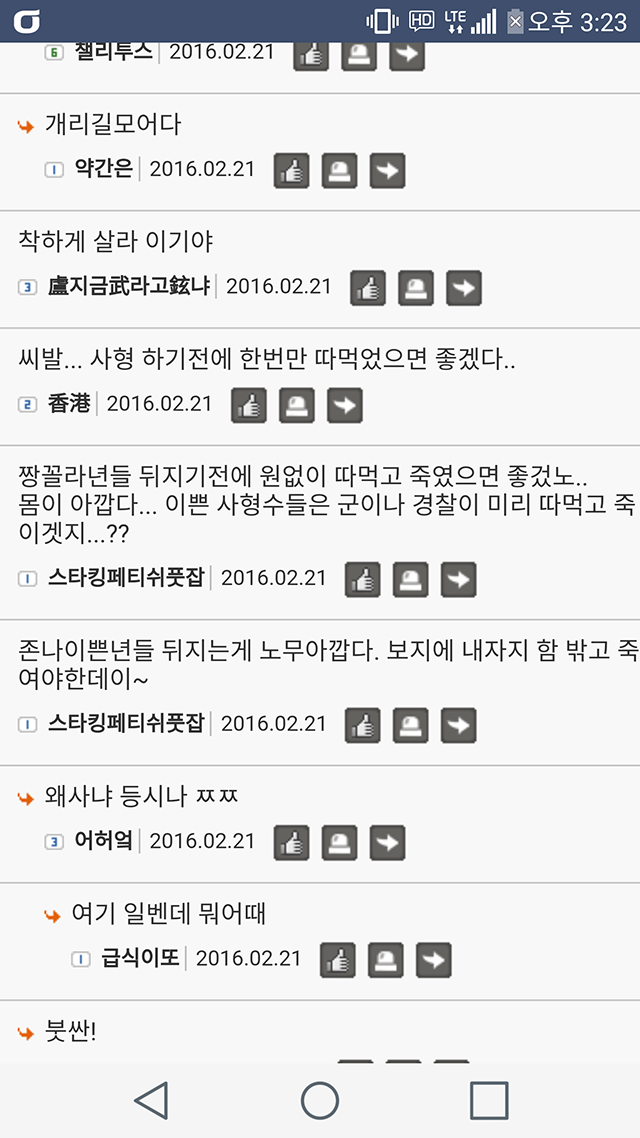This screenshot has width=640, height=1138.
Task: Open 香港's user profile name
Action: click(x=69, y=404)
